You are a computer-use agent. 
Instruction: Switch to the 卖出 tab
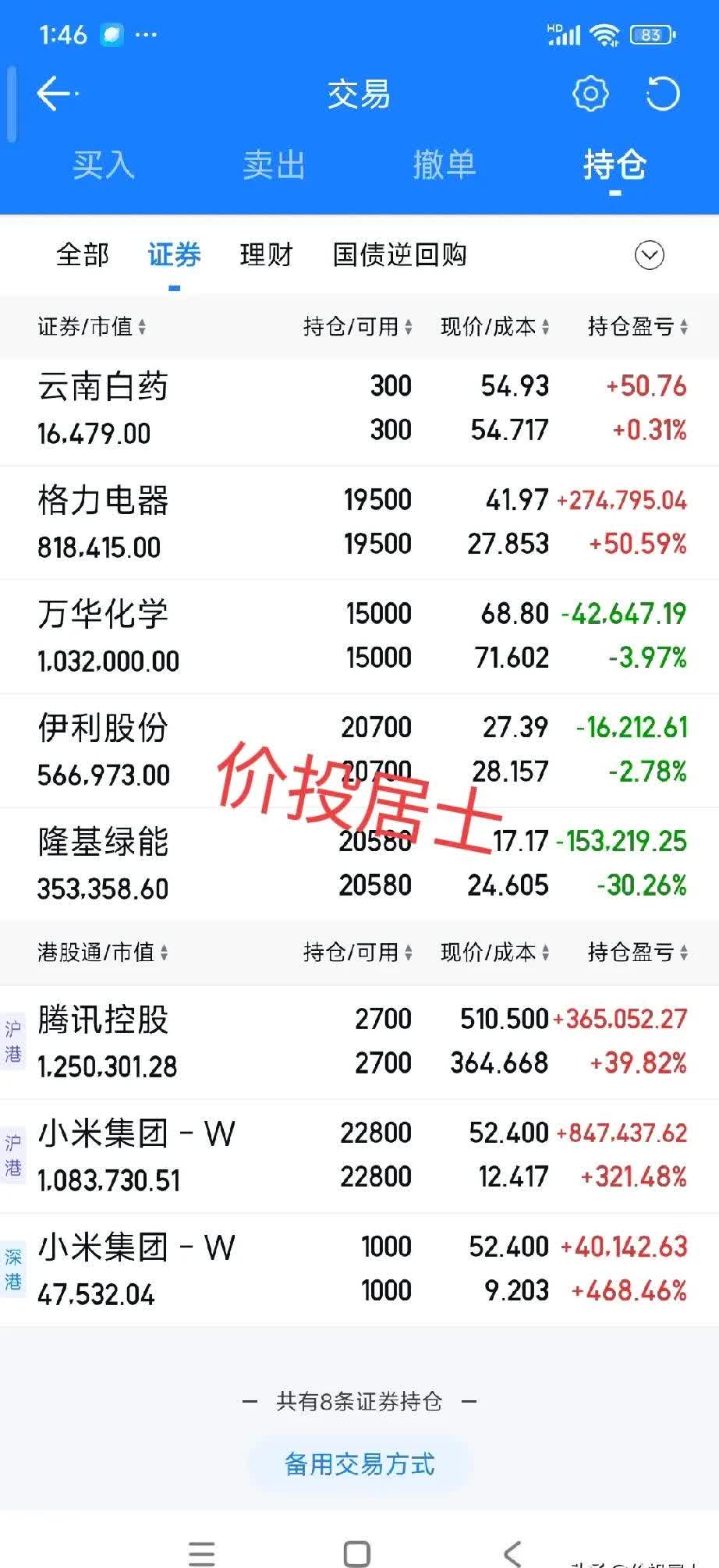tap(273, 165)
